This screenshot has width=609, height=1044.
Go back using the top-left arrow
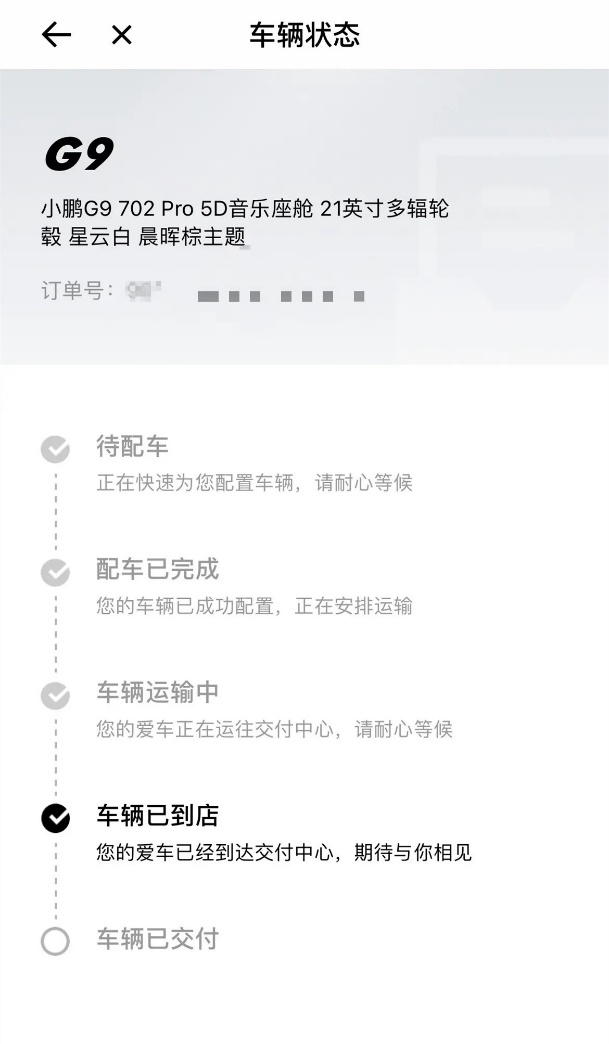pos(56,35)
